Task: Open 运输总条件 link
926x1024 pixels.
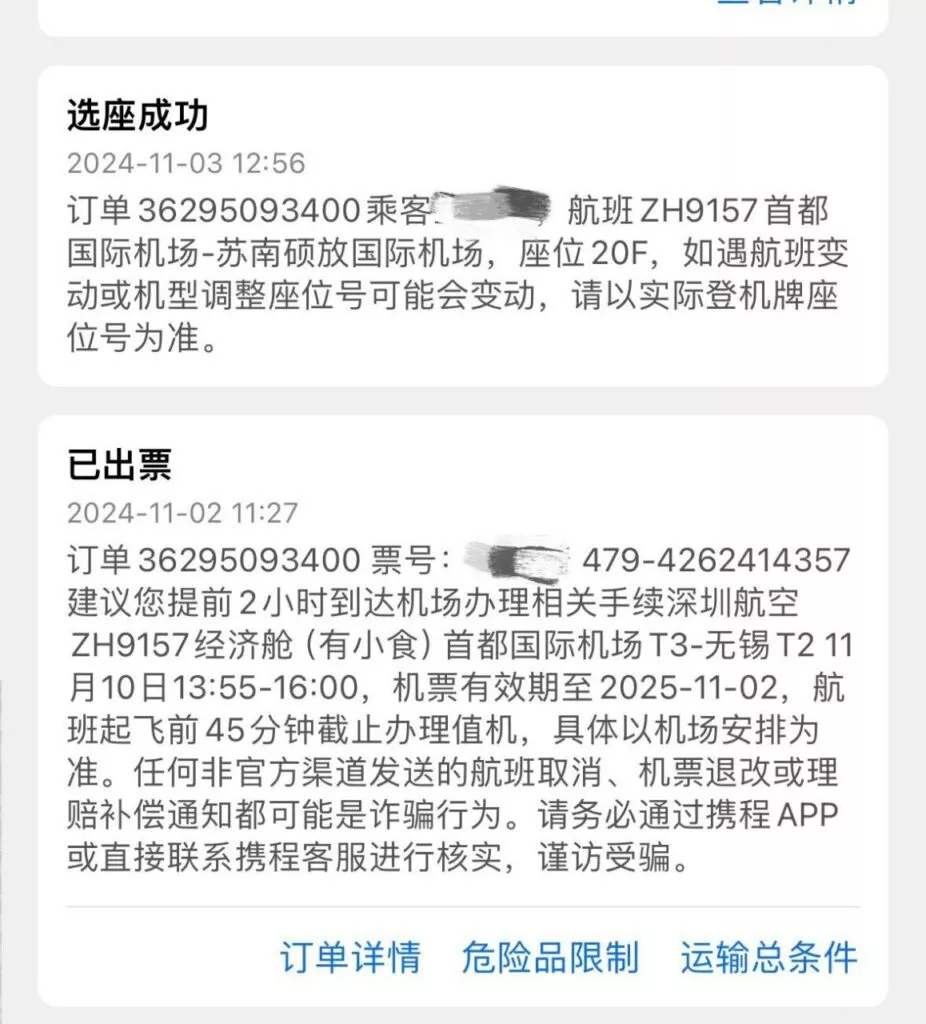Action: [x=769, y=957]
